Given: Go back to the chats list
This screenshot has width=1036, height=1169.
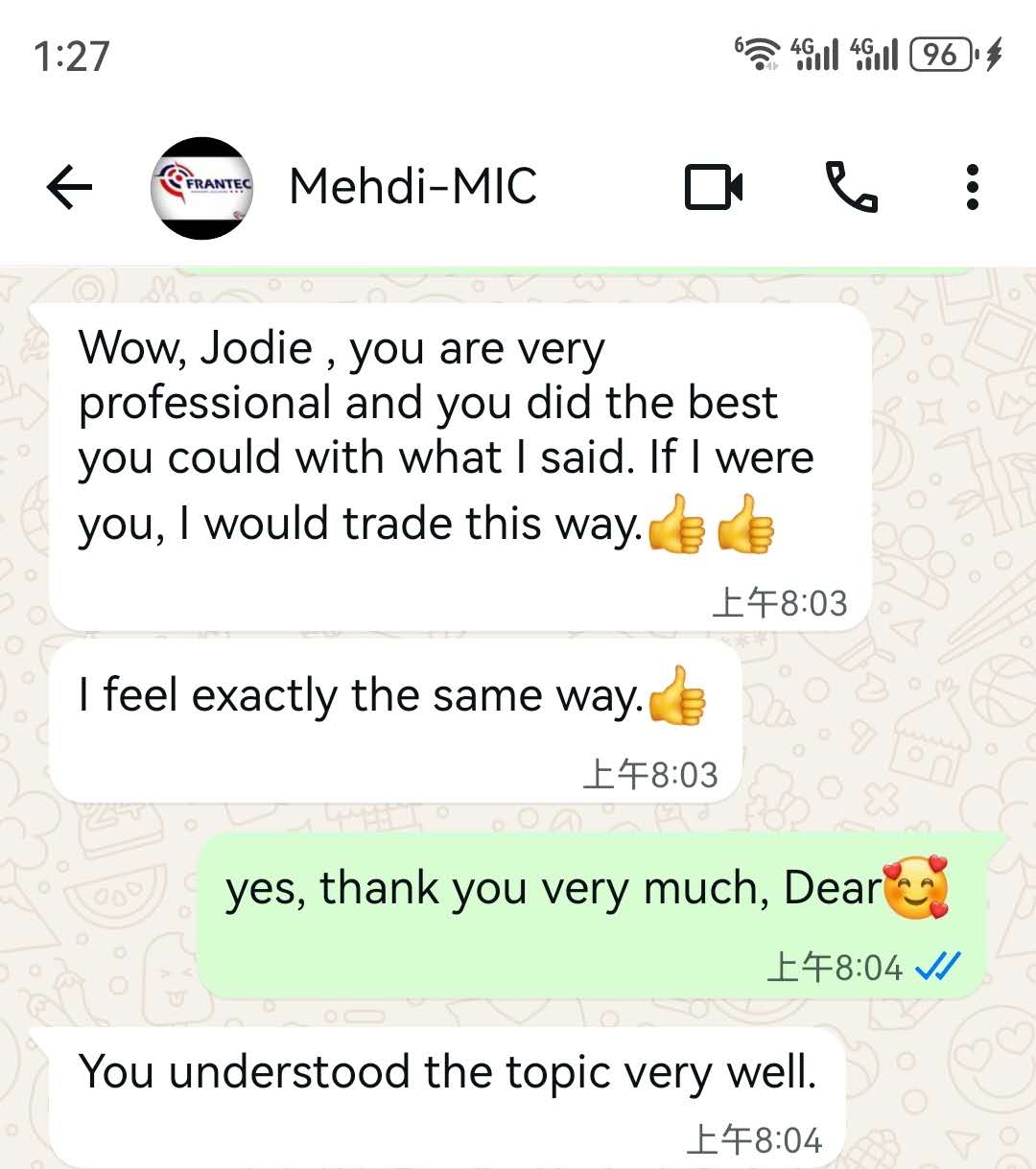Looking at the screenshot, I should (70, 187).
